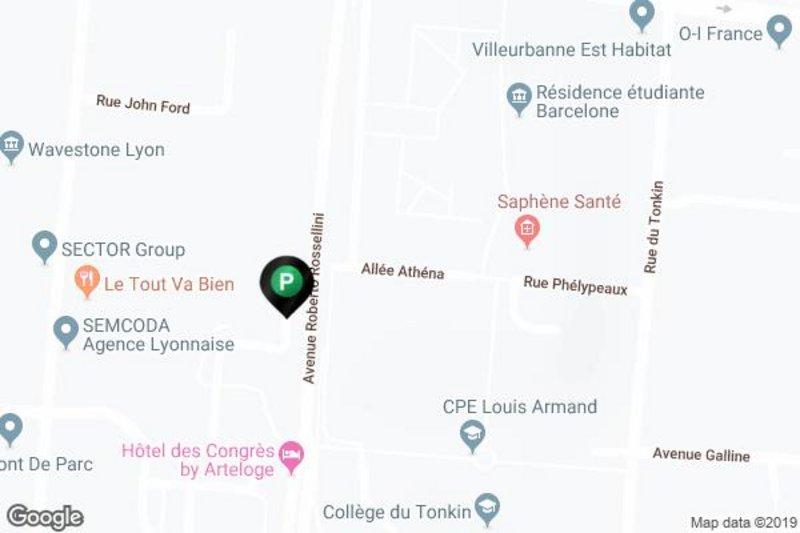Viewport: 800px width, 533px height.
Task: Select the SECTOR Group location marker
Action: pyautogui.click(x=43, y=244)
